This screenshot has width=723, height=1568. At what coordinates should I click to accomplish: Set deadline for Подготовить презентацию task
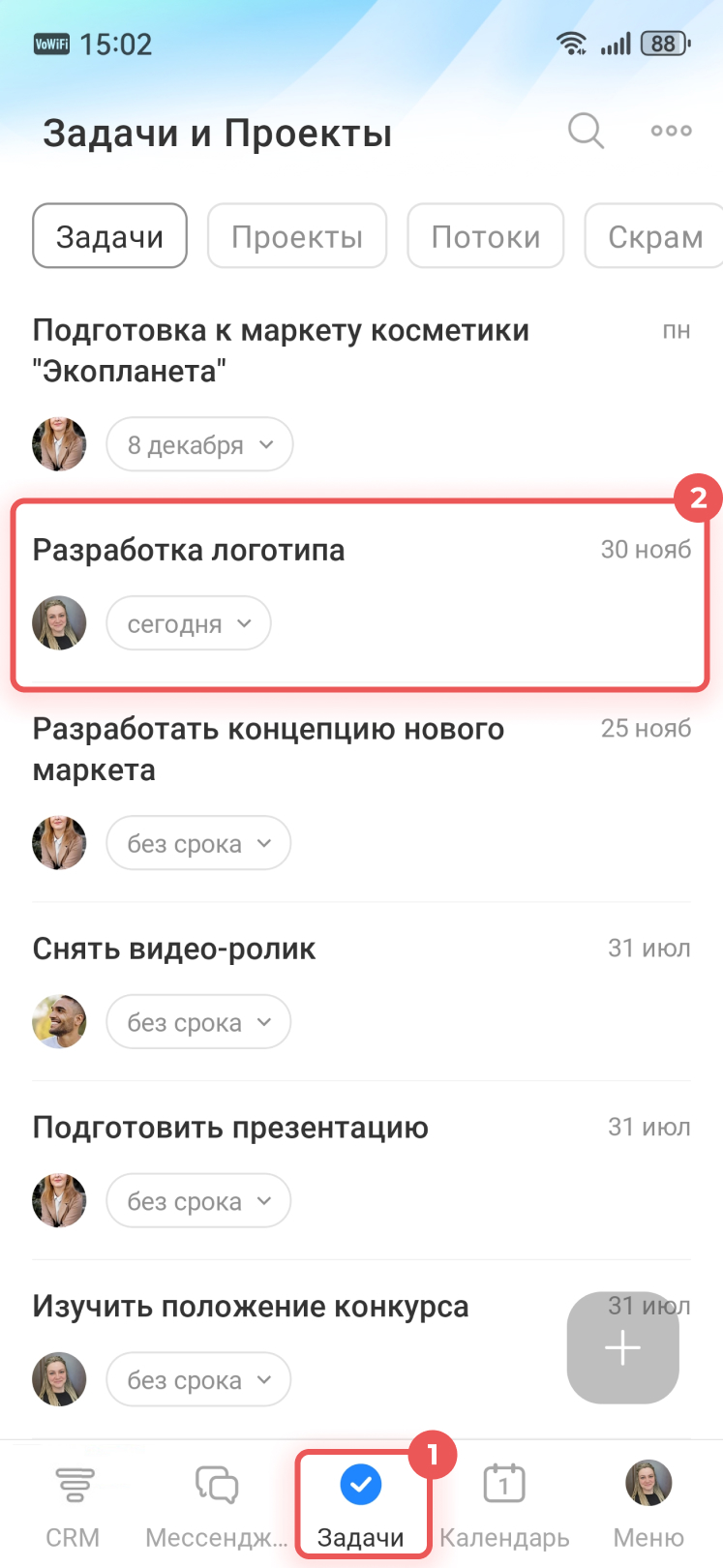[x=197, y=1201]
